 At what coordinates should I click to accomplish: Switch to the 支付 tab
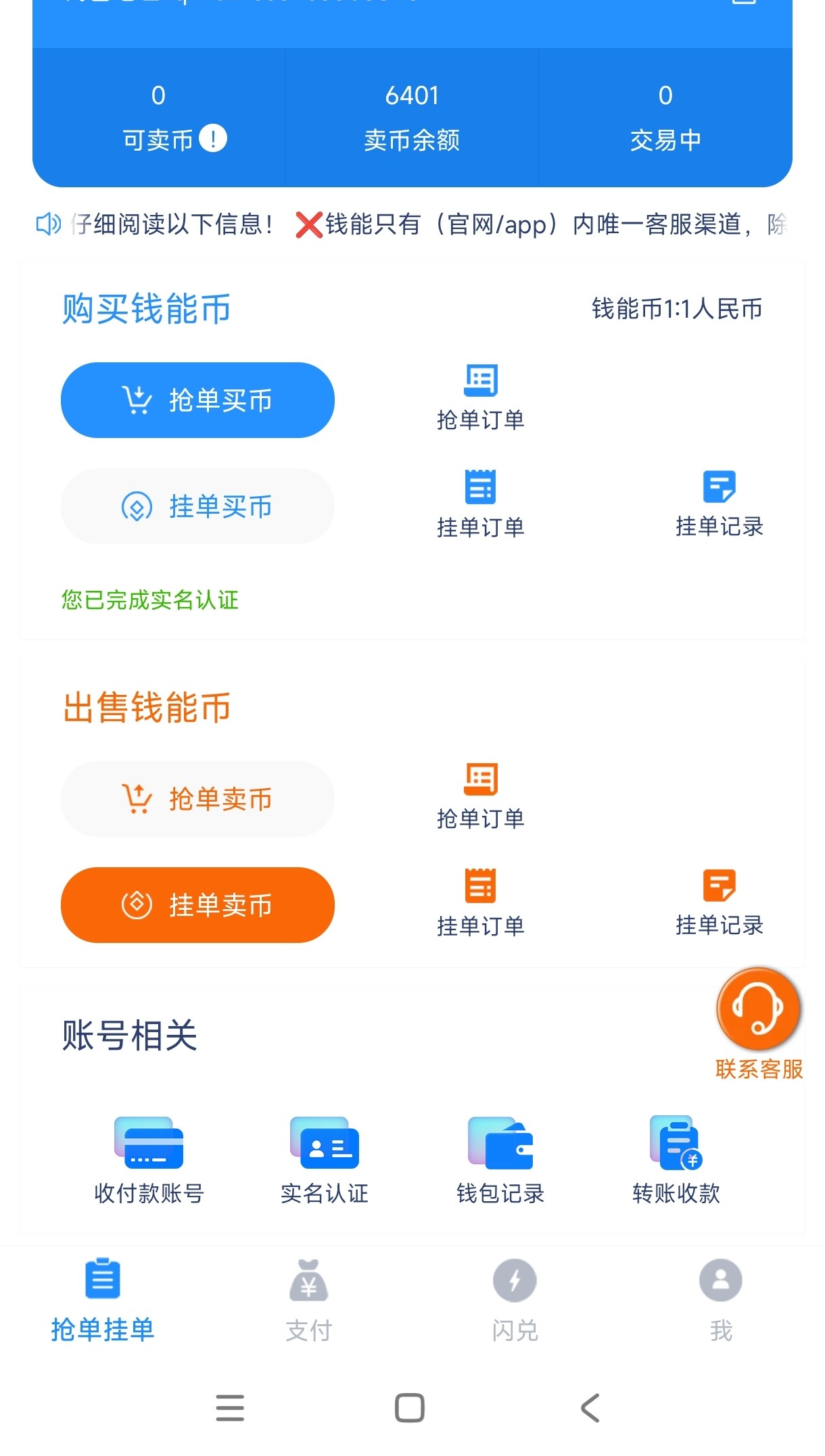[309, 1299]
